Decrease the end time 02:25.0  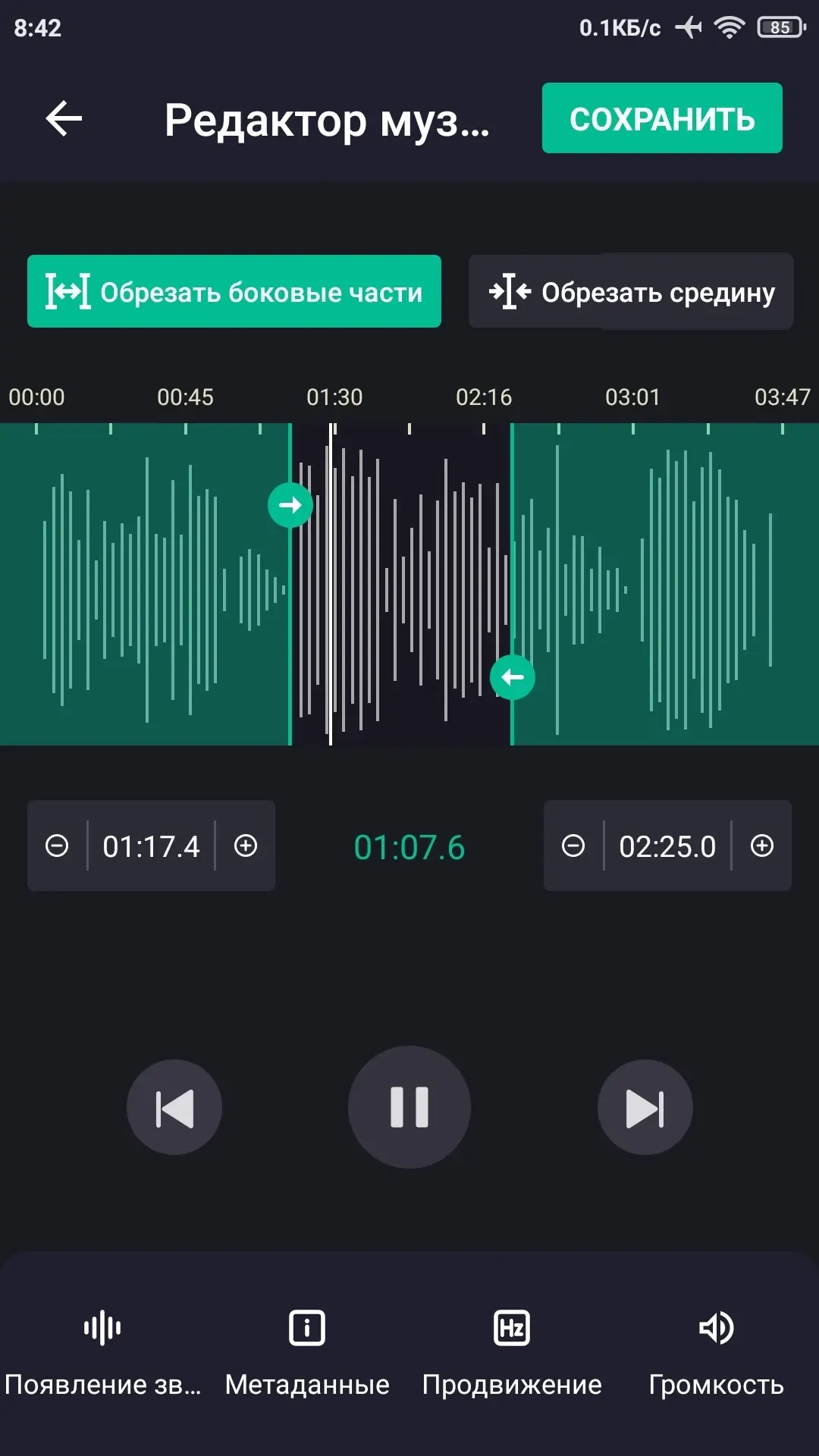573,846
